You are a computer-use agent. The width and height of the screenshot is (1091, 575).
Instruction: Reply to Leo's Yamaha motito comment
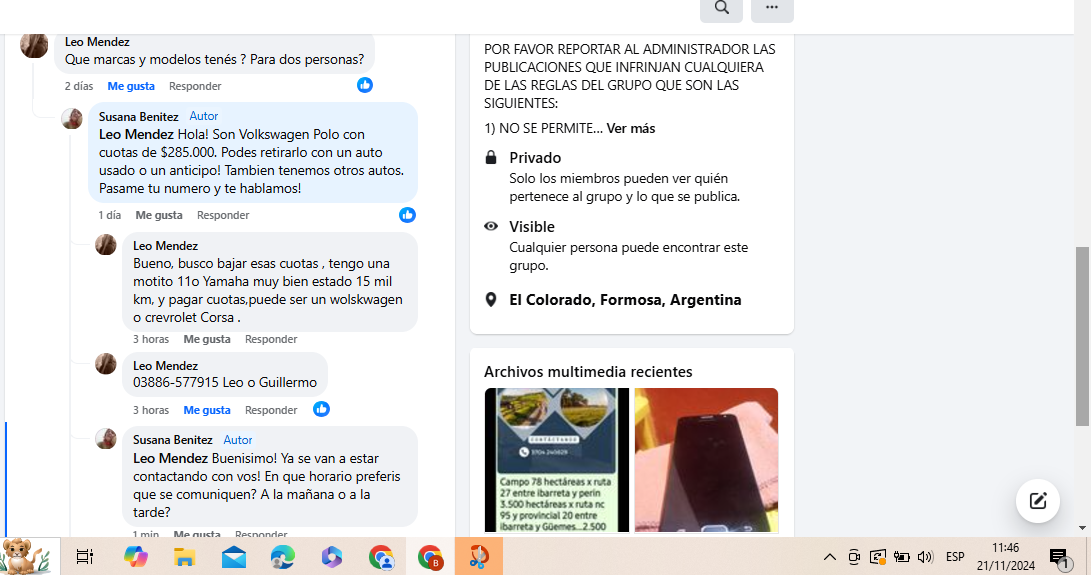(x=271, y=339)
